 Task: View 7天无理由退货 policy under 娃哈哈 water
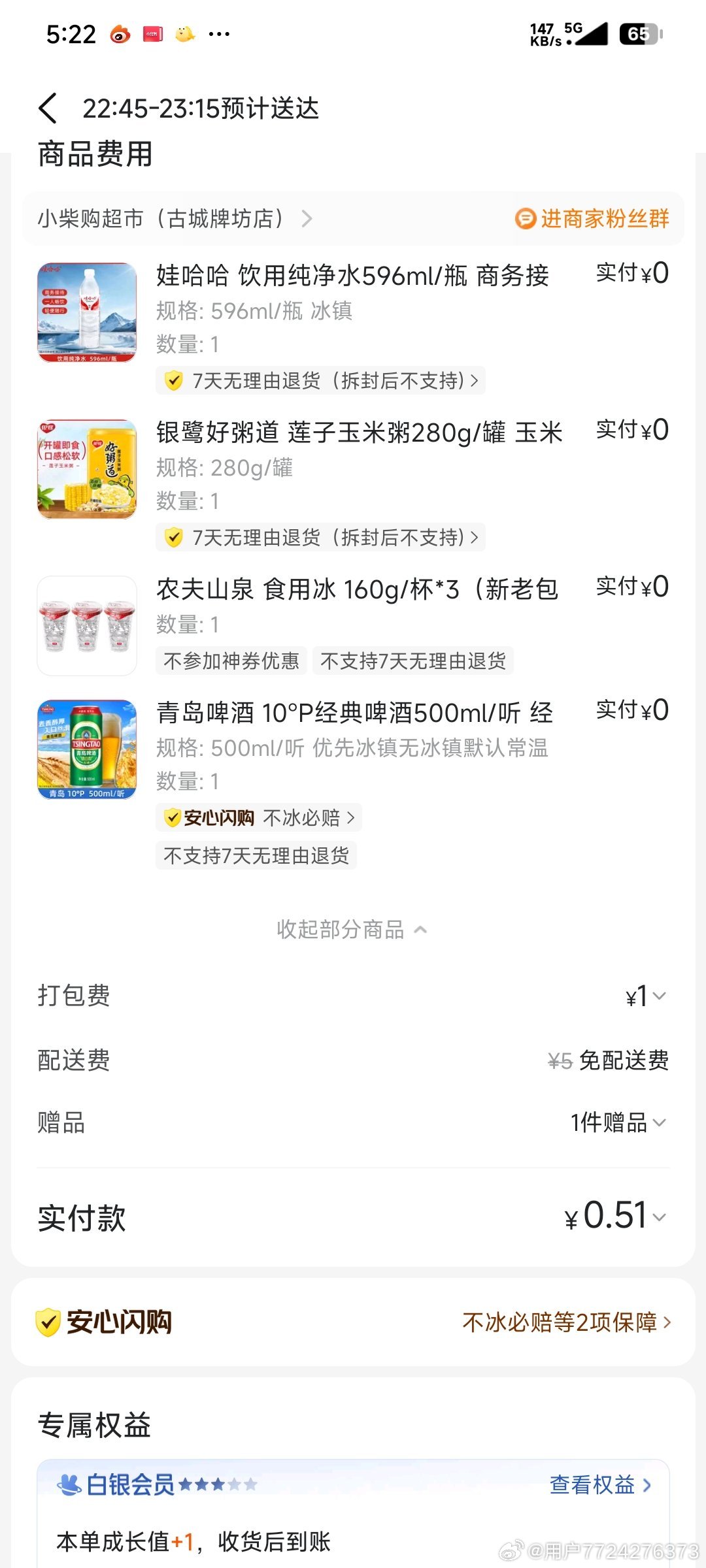coord(320,381)
